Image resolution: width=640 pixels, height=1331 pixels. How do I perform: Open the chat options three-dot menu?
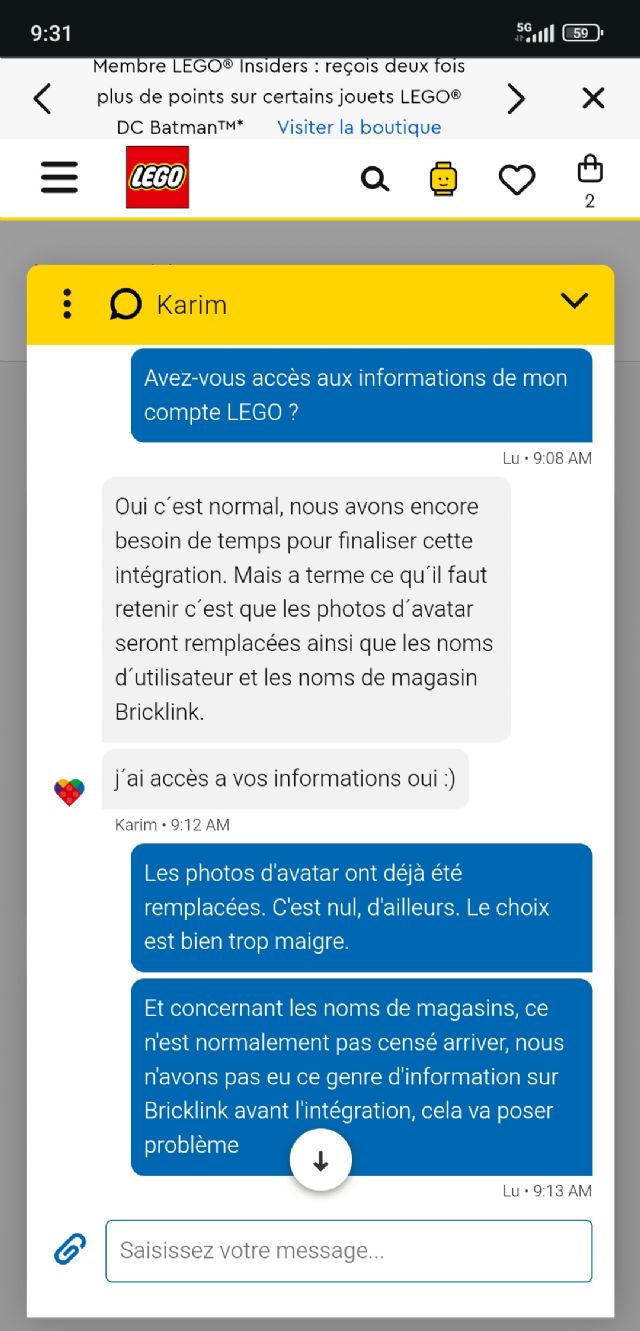click(67, 304)
